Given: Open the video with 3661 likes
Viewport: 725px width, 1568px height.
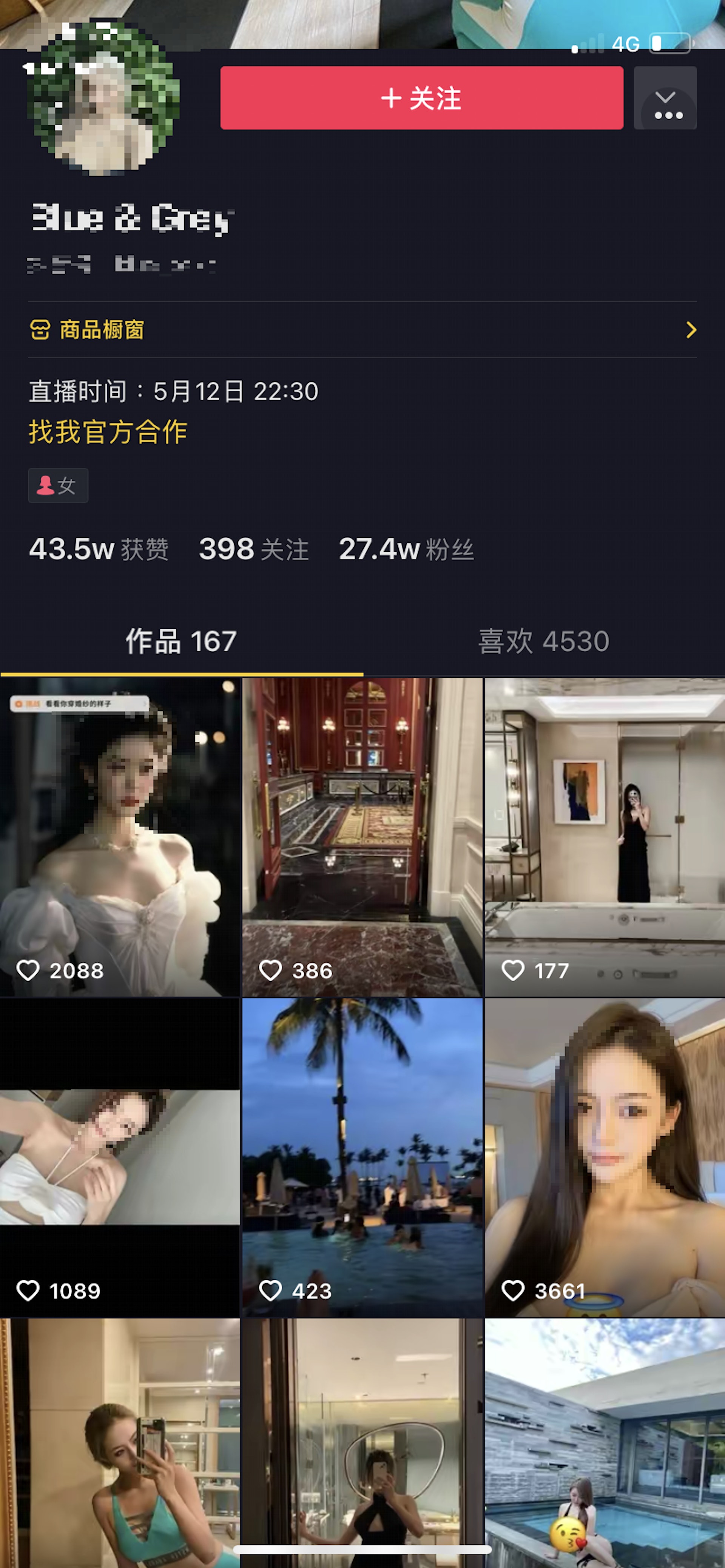Looking at the screenshot, I should pyautogui.click(x=605, y=1157).
